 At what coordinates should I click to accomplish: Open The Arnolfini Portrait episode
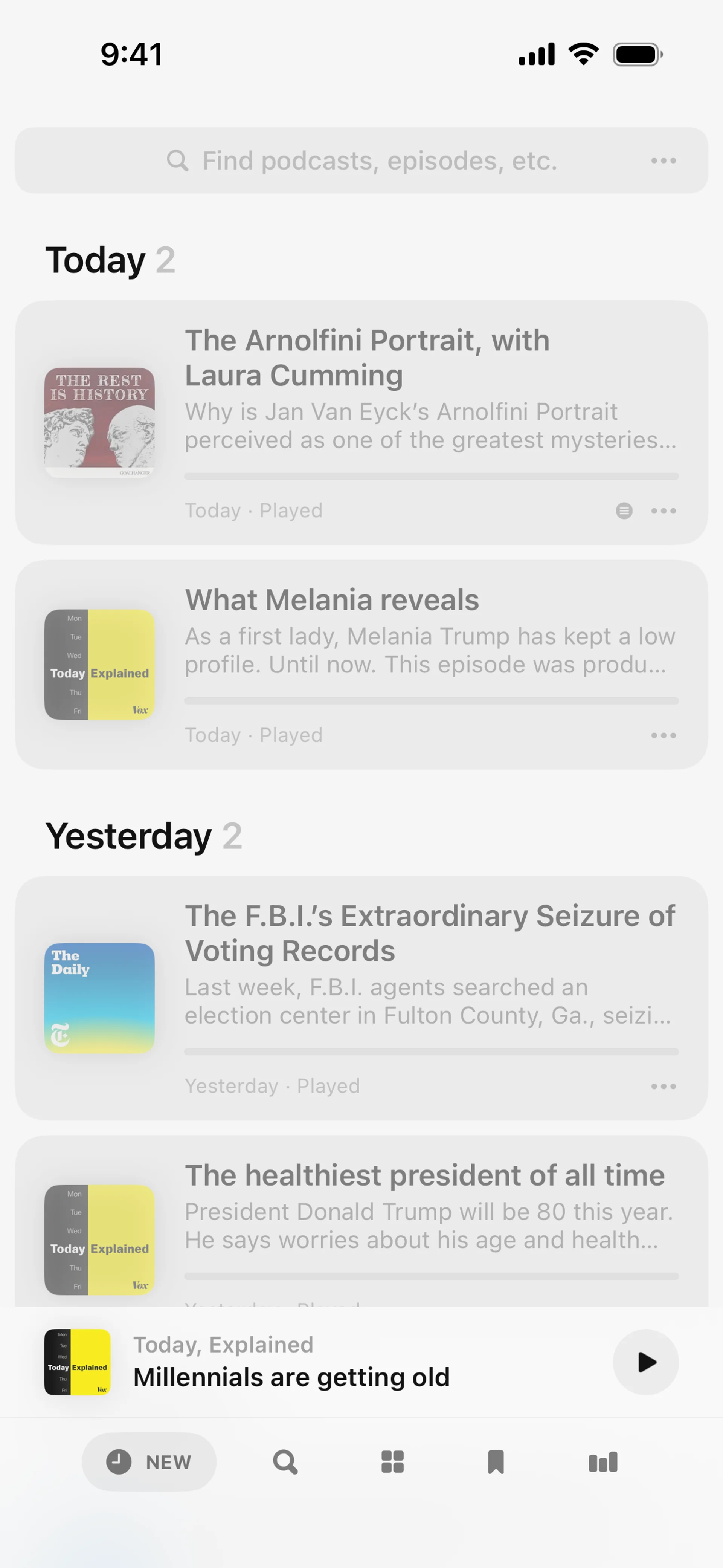pos(366,358)
